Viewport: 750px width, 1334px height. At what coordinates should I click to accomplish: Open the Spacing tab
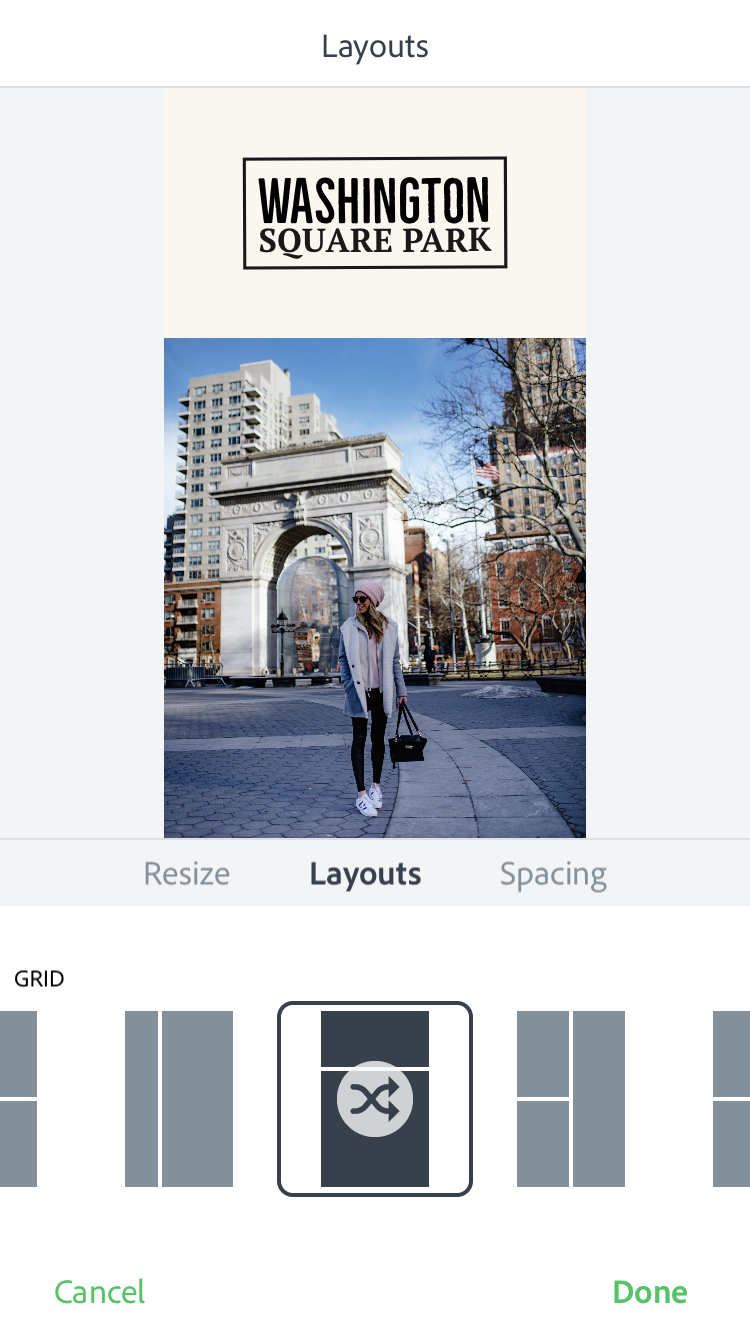tap(553, 874)
